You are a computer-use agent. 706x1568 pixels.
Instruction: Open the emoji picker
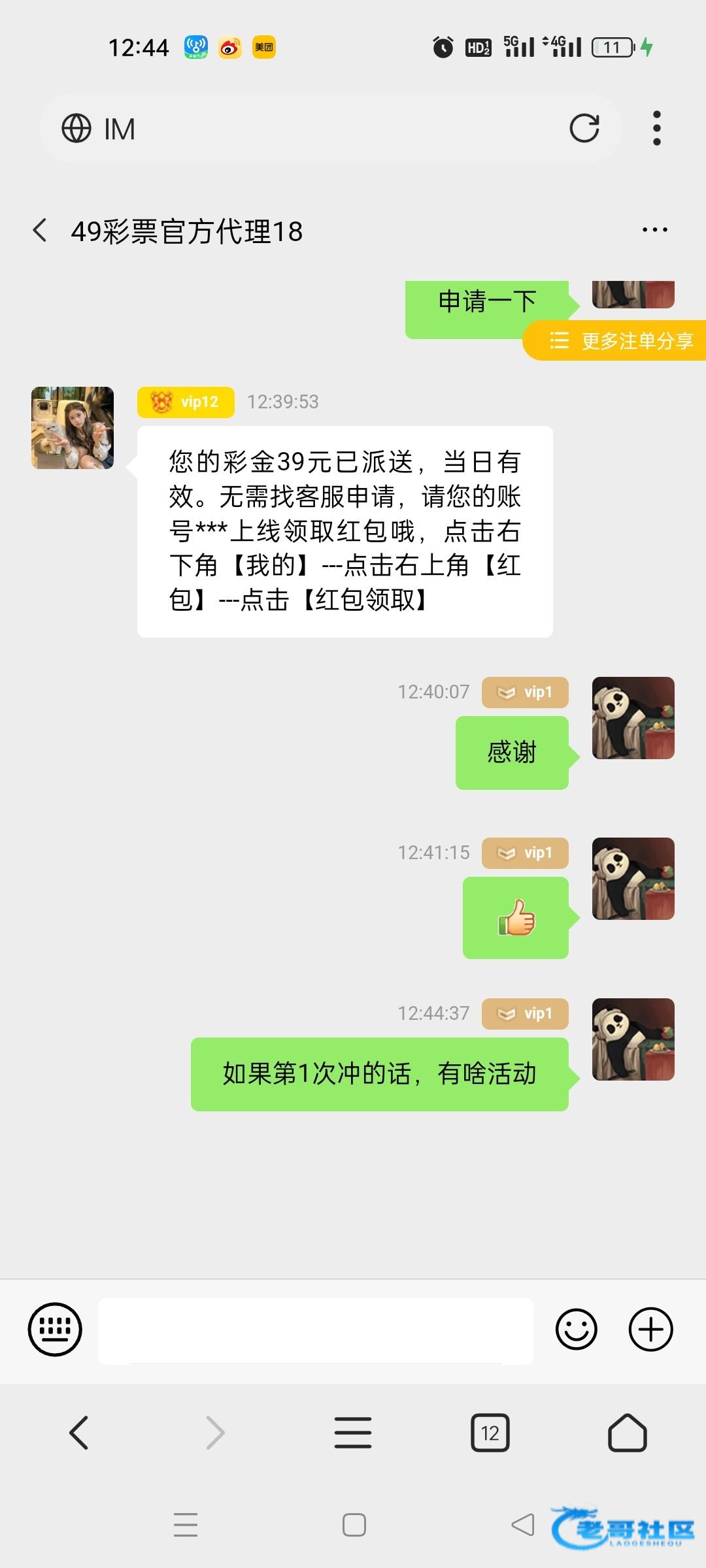[x=576, y=1330]
